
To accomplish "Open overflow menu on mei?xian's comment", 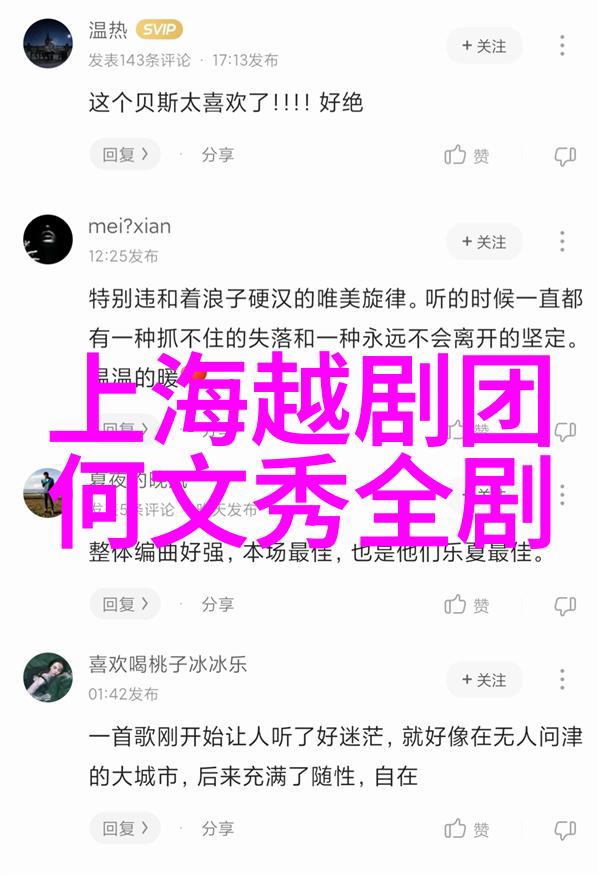I will point(563,242).
